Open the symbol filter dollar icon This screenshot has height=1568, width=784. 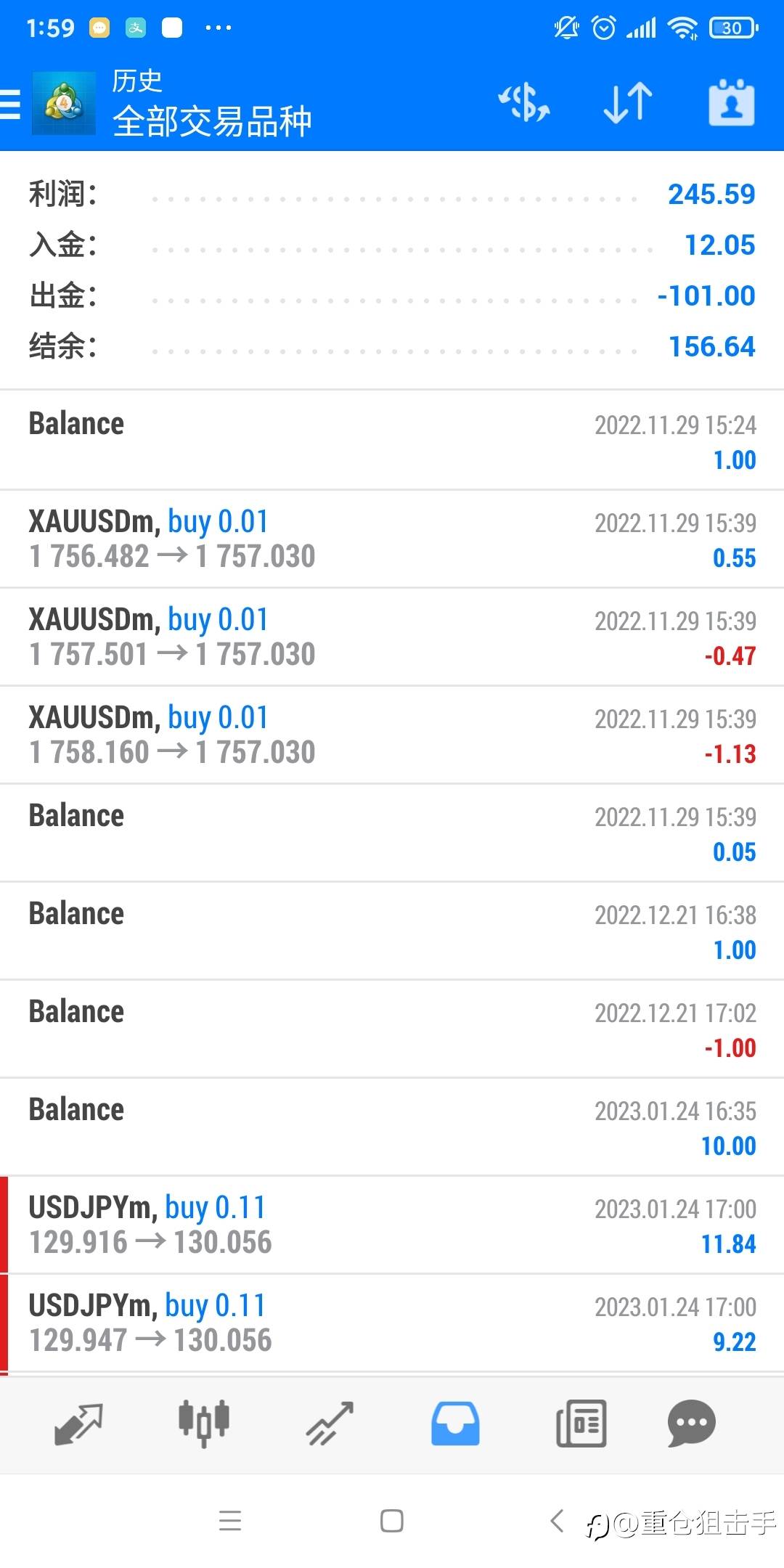point(524,102)
